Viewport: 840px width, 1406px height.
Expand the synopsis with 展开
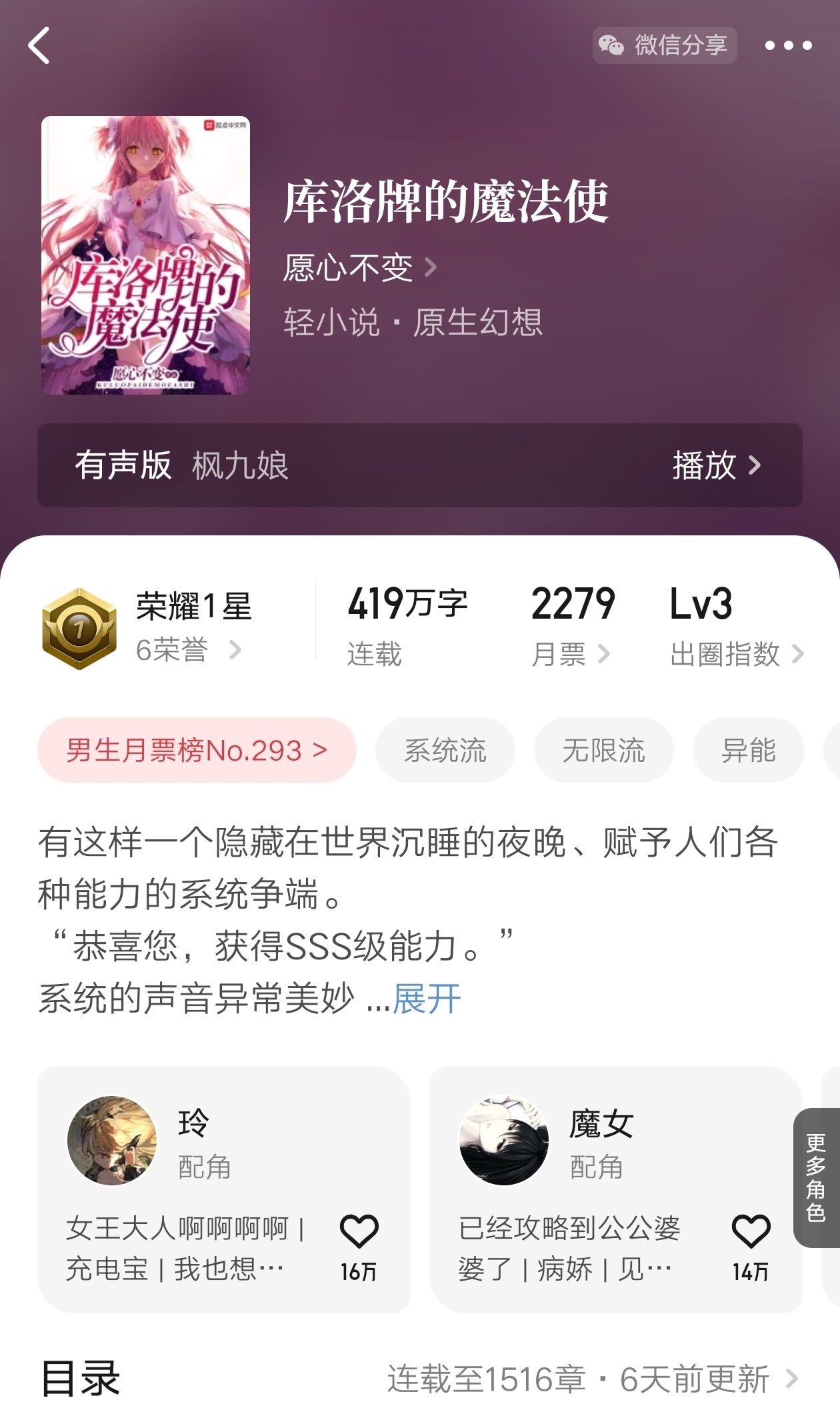(427, 999)
